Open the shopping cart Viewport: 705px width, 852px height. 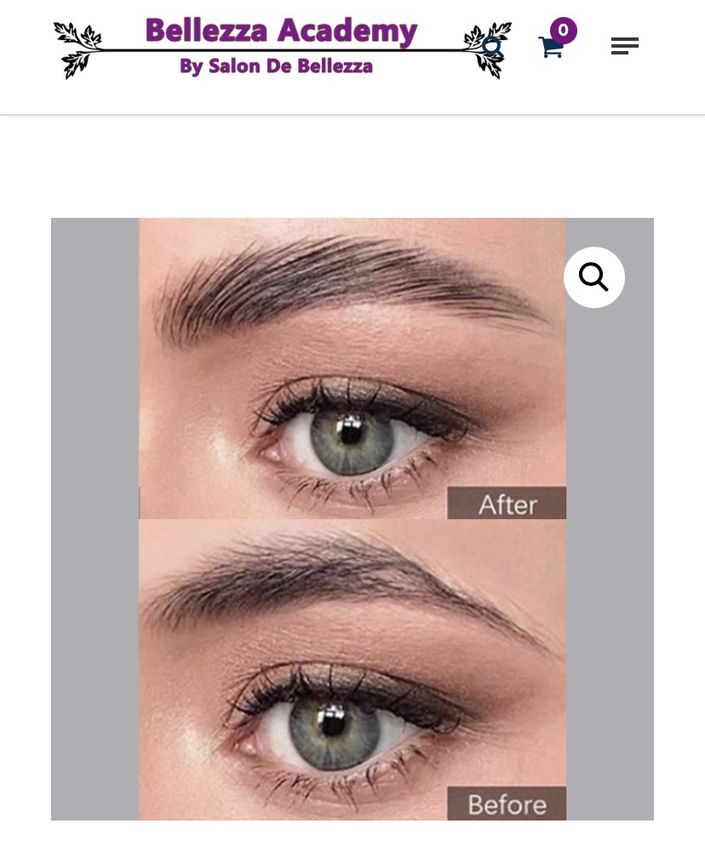point(552,47)
